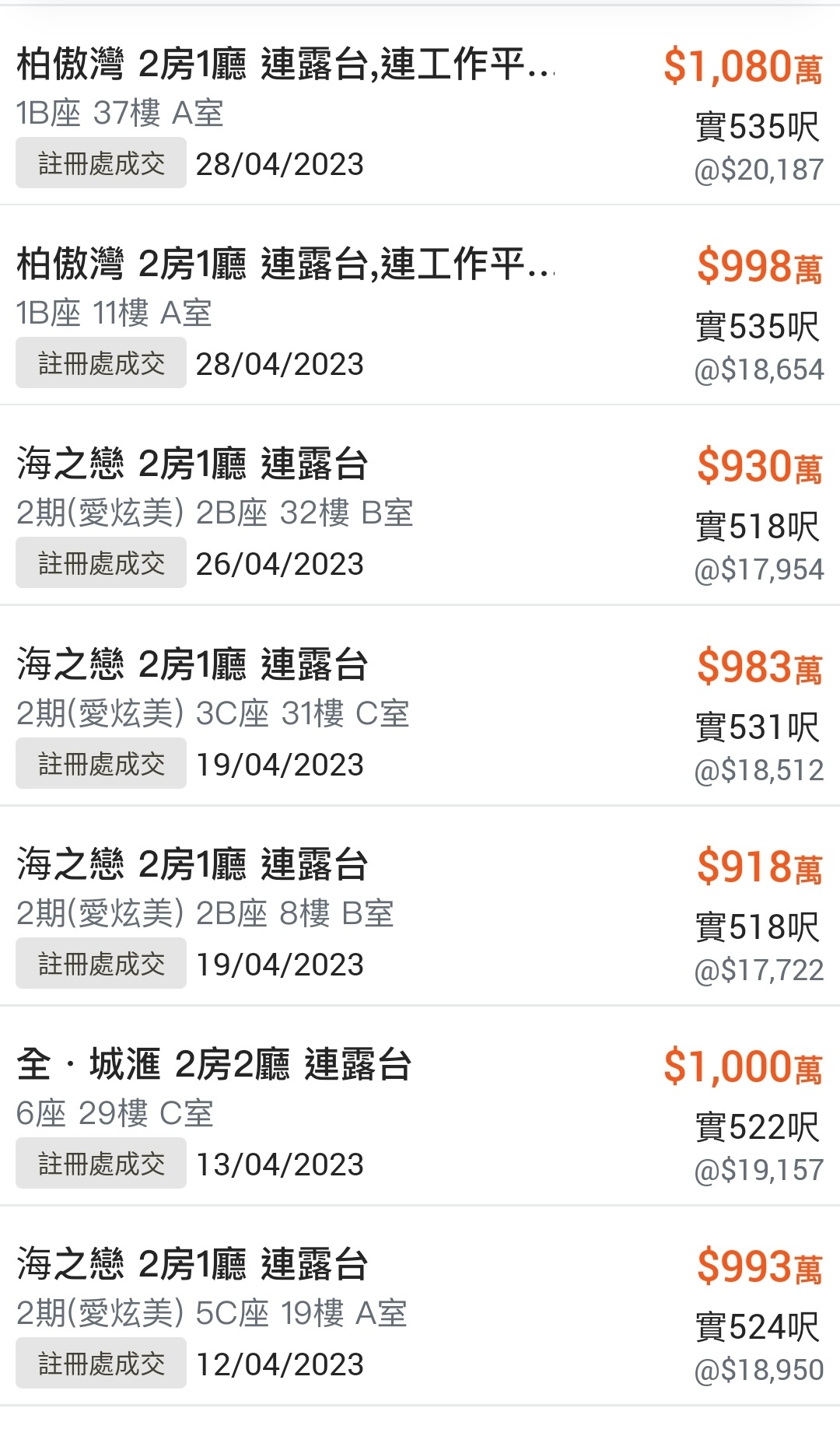Open the 柏傲灣 1B座 37樓 A室 transaction
The image size is (840, 1443).
tap(420, 106)
